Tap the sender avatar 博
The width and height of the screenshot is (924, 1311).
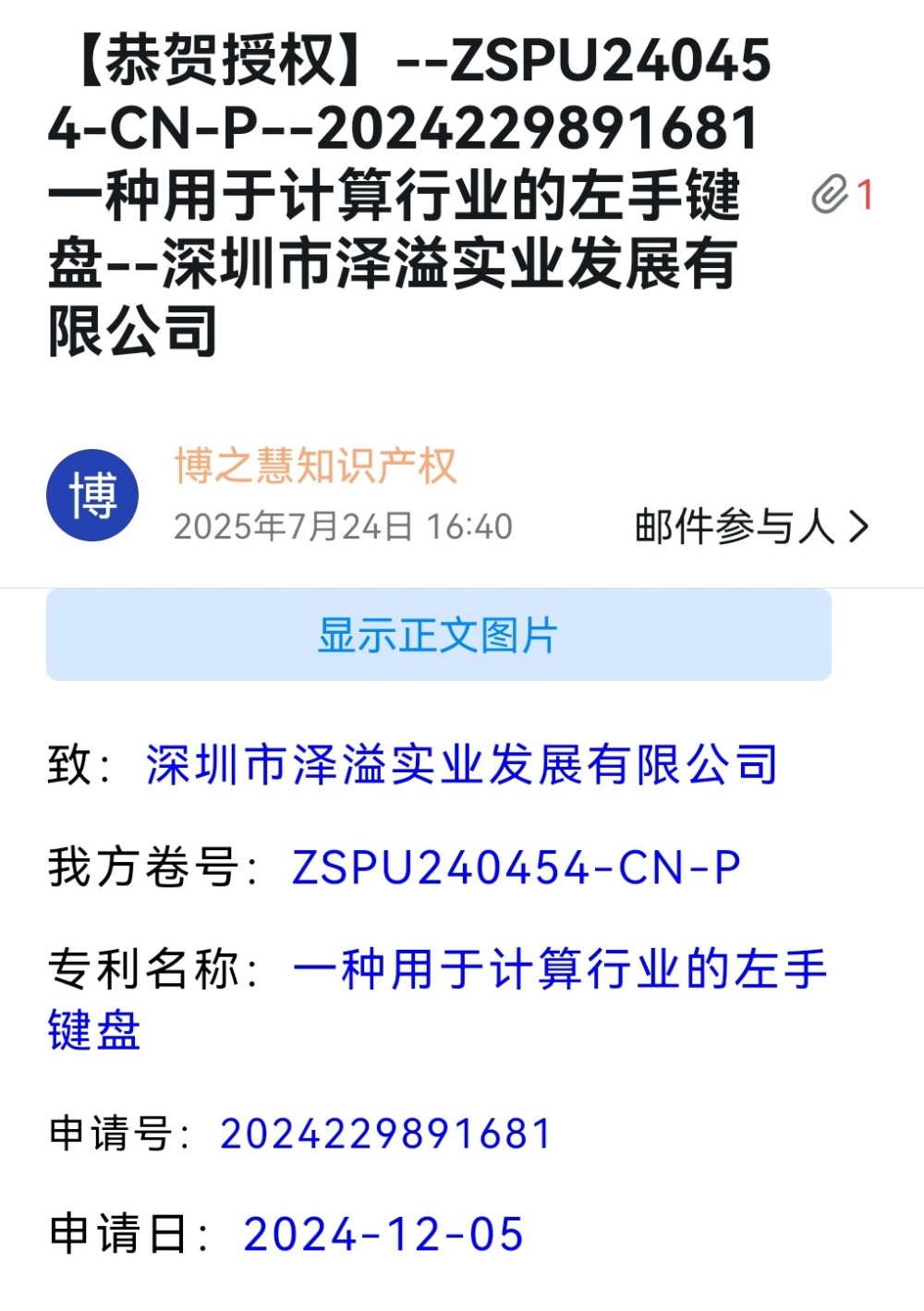(x=92, y=495)
